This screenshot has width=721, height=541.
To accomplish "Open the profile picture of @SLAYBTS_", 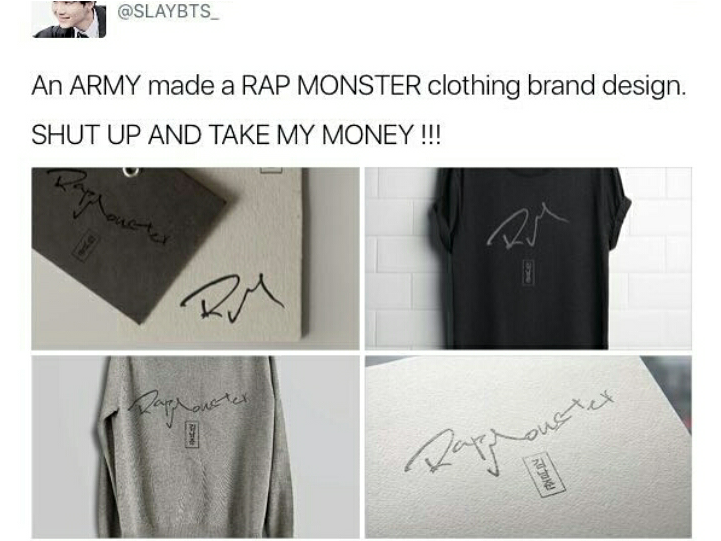I will coord(69,19).
